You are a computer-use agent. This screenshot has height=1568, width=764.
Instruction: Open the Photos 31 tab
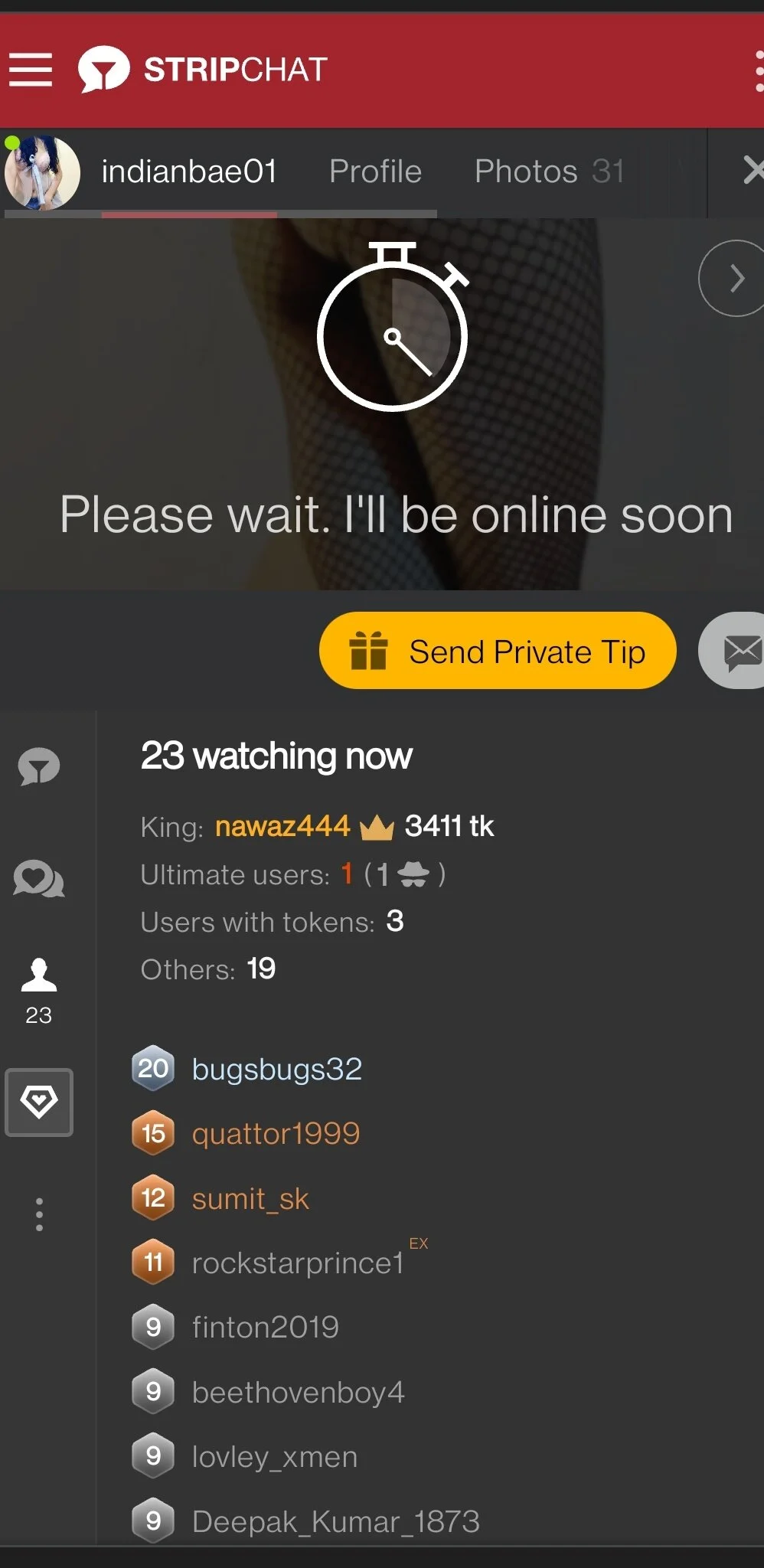pos(549,171)
